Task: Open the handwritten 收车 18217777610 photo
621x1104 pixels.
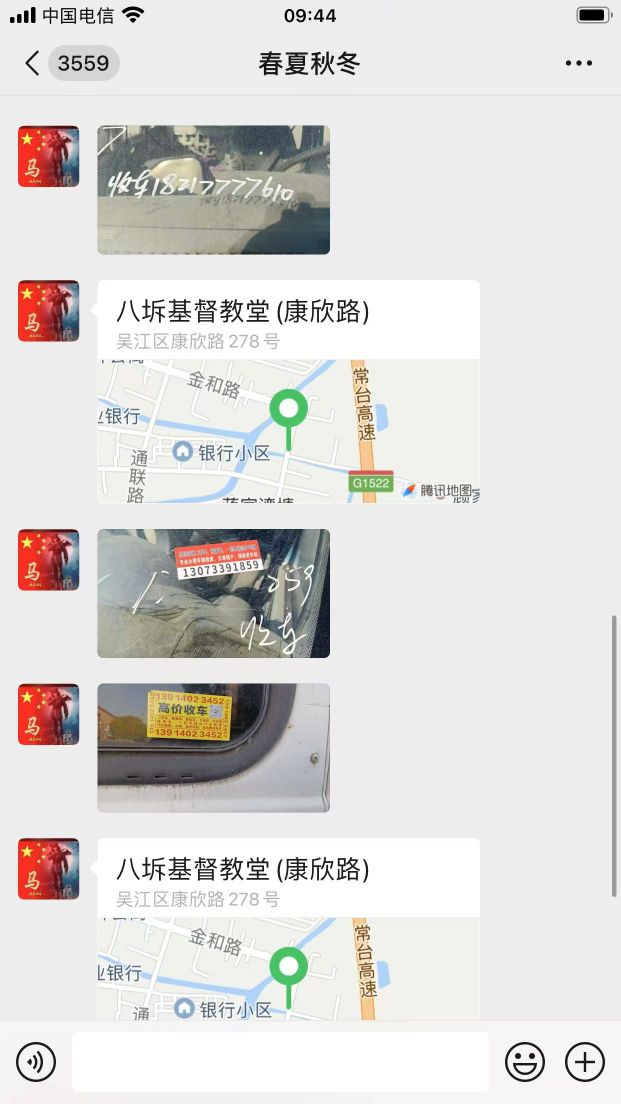Action: (x=213, y=190)
